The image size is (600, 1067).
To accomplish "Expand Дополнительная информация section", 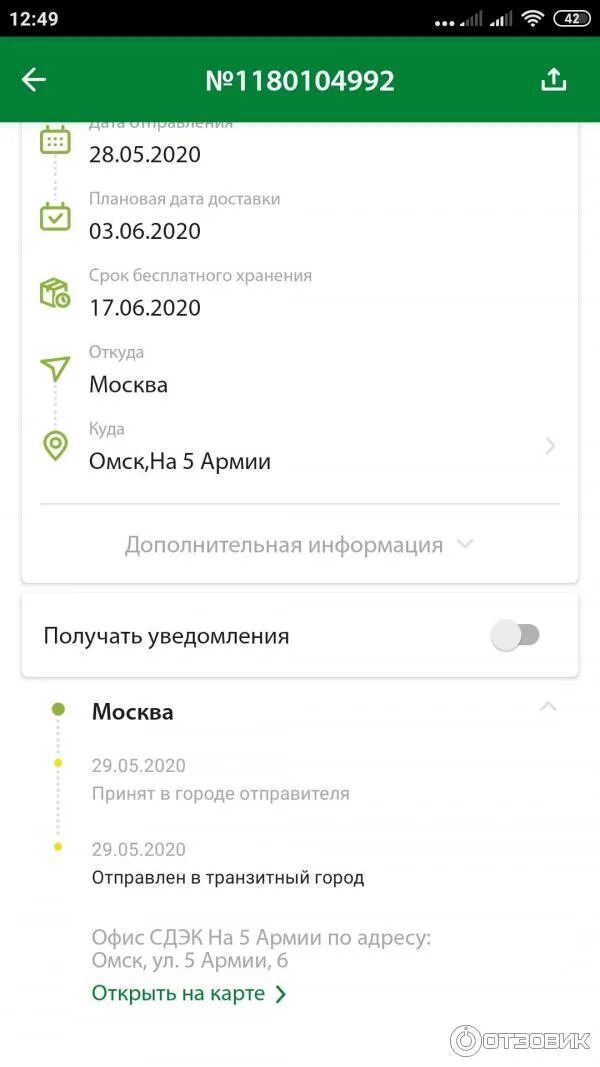I will coord(299,545).
